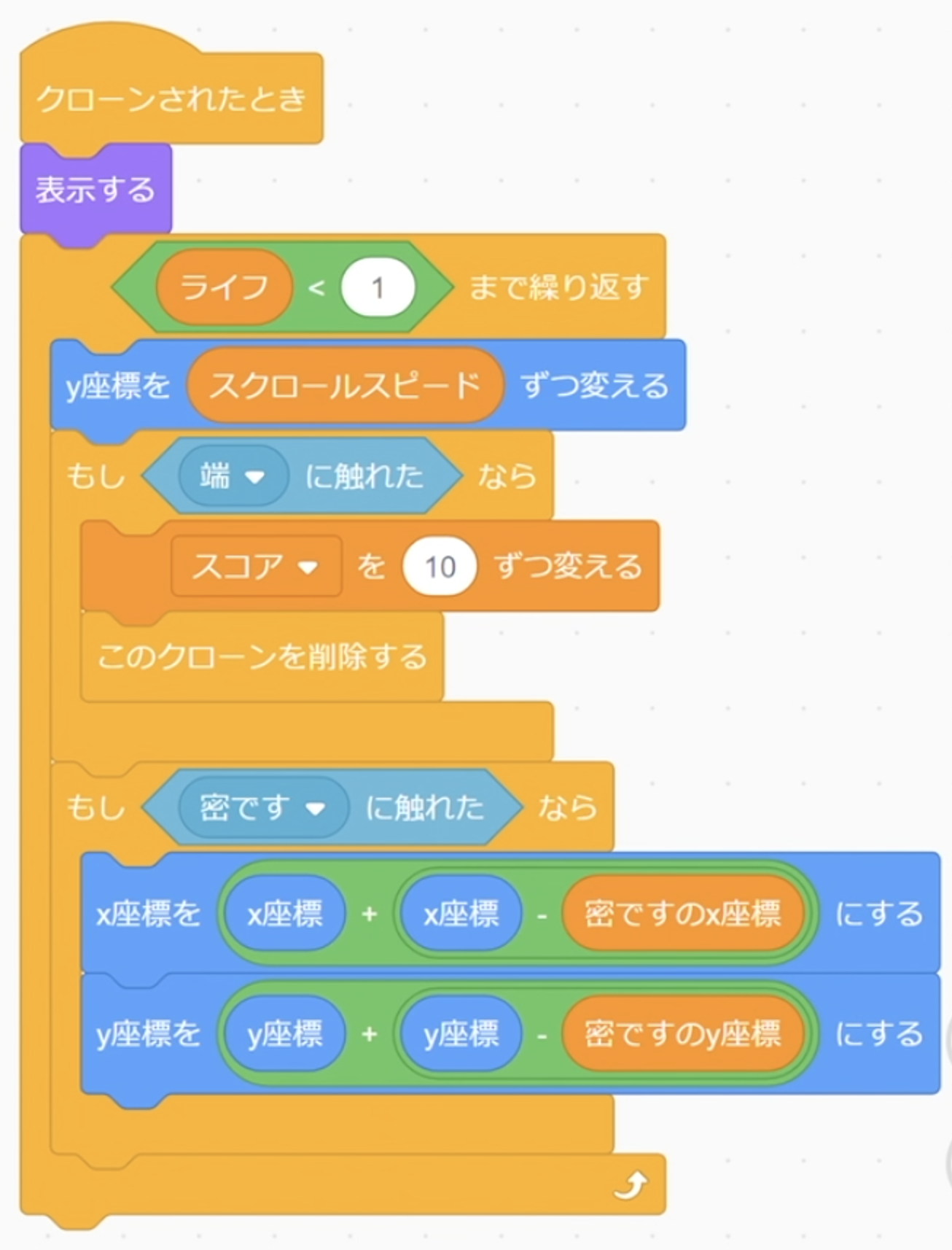
Task: Tap the このクローンを削除する block
Action: click(262, 656)
